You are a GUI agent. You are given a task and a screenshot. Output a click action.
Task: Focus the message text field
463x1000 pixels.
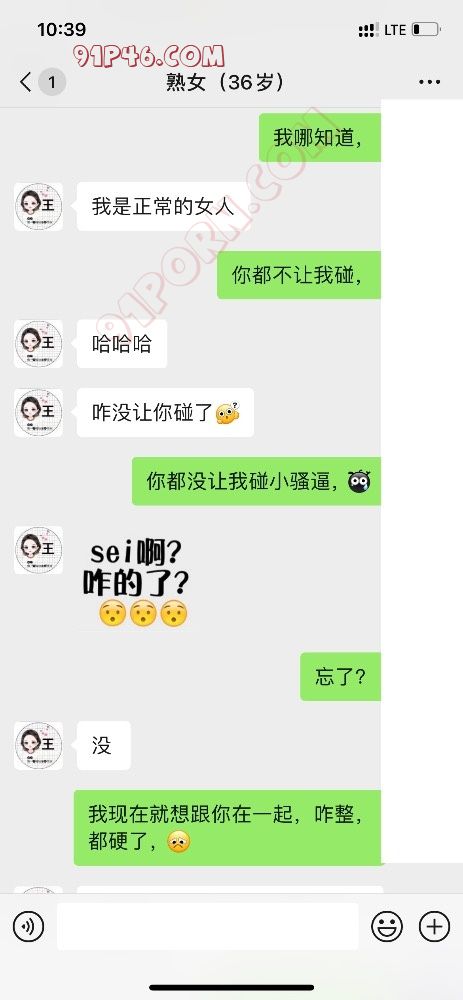[x=207, y=926]
